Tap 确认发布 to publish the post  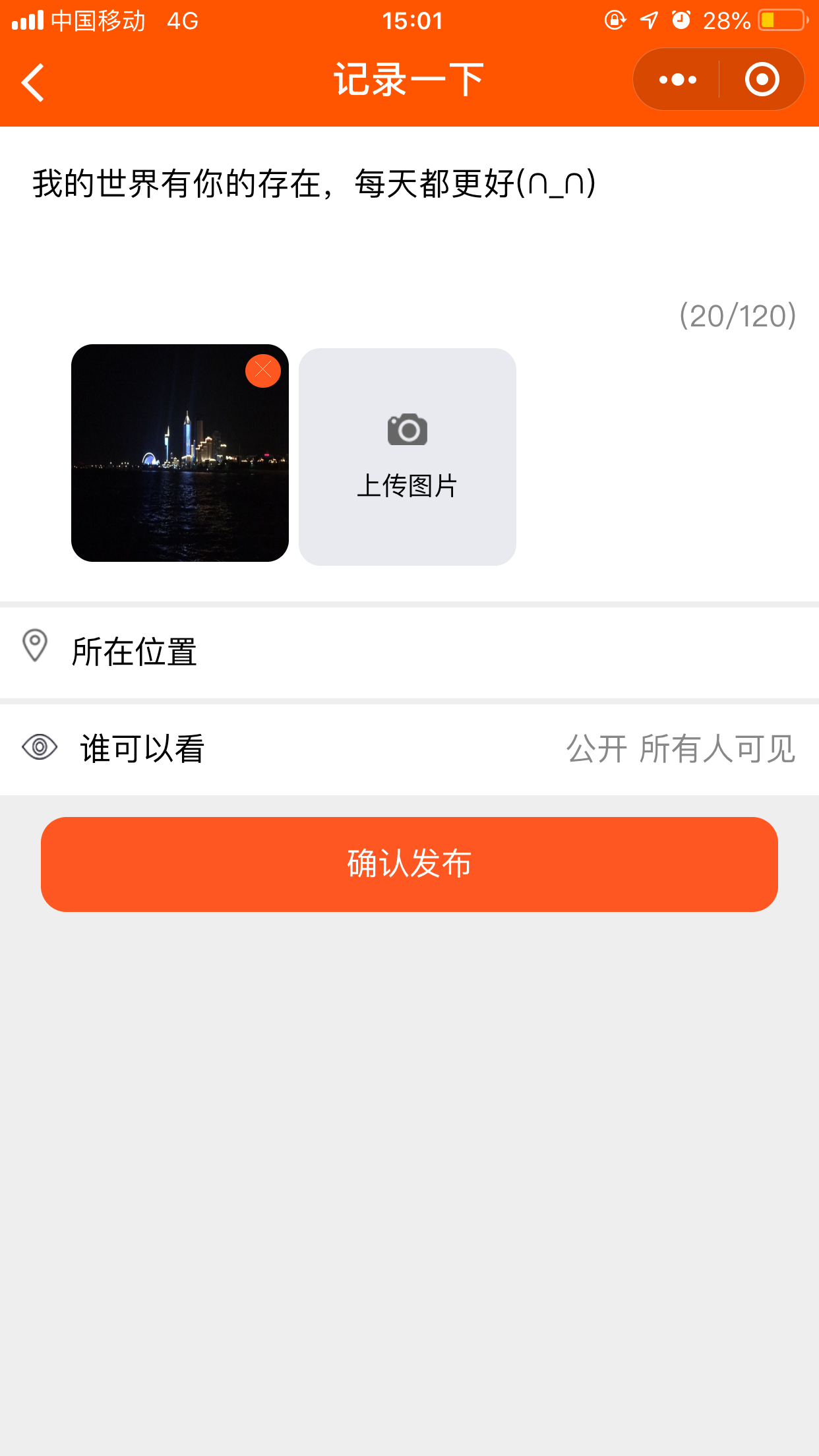(x=409, y=864)
